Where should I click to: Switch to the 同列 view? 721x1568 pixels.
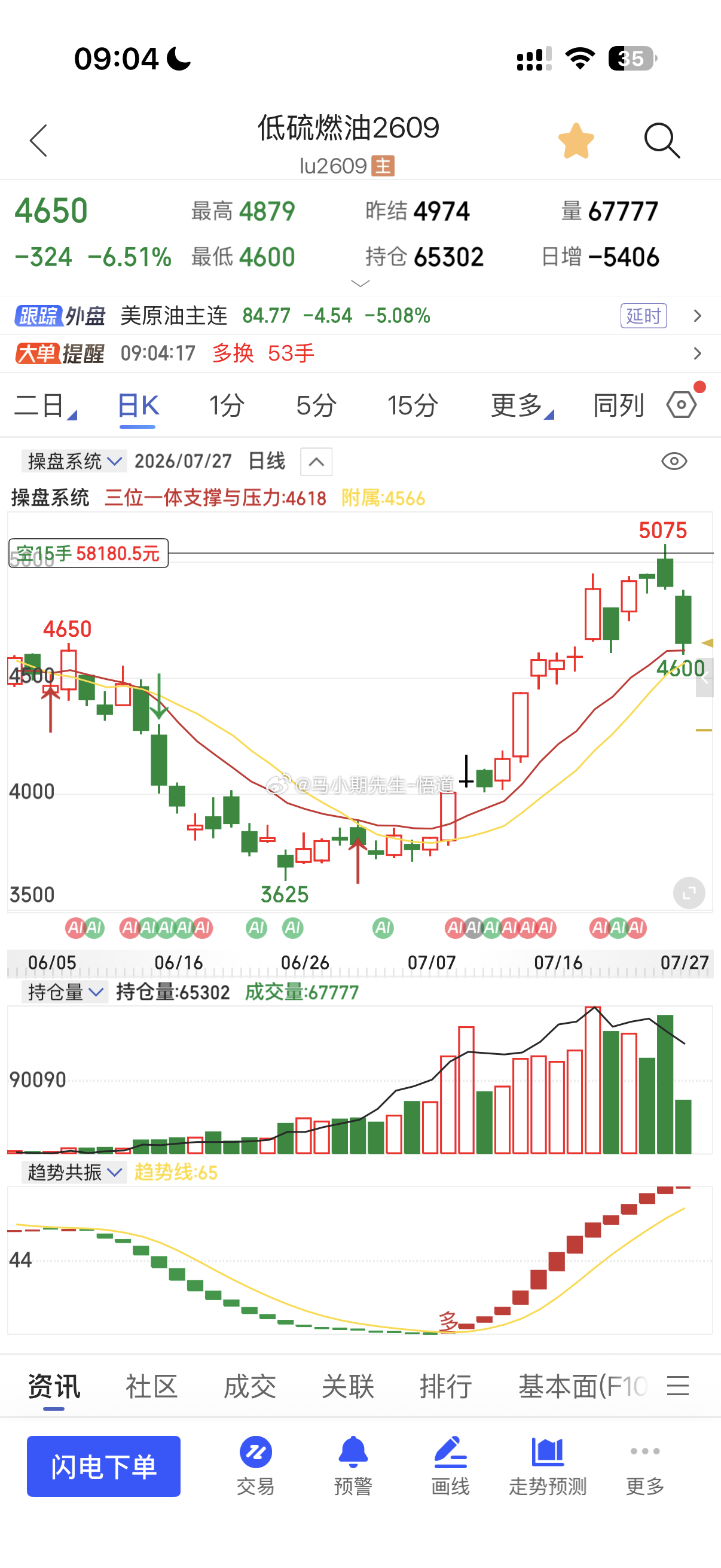[x=618, y=405]
